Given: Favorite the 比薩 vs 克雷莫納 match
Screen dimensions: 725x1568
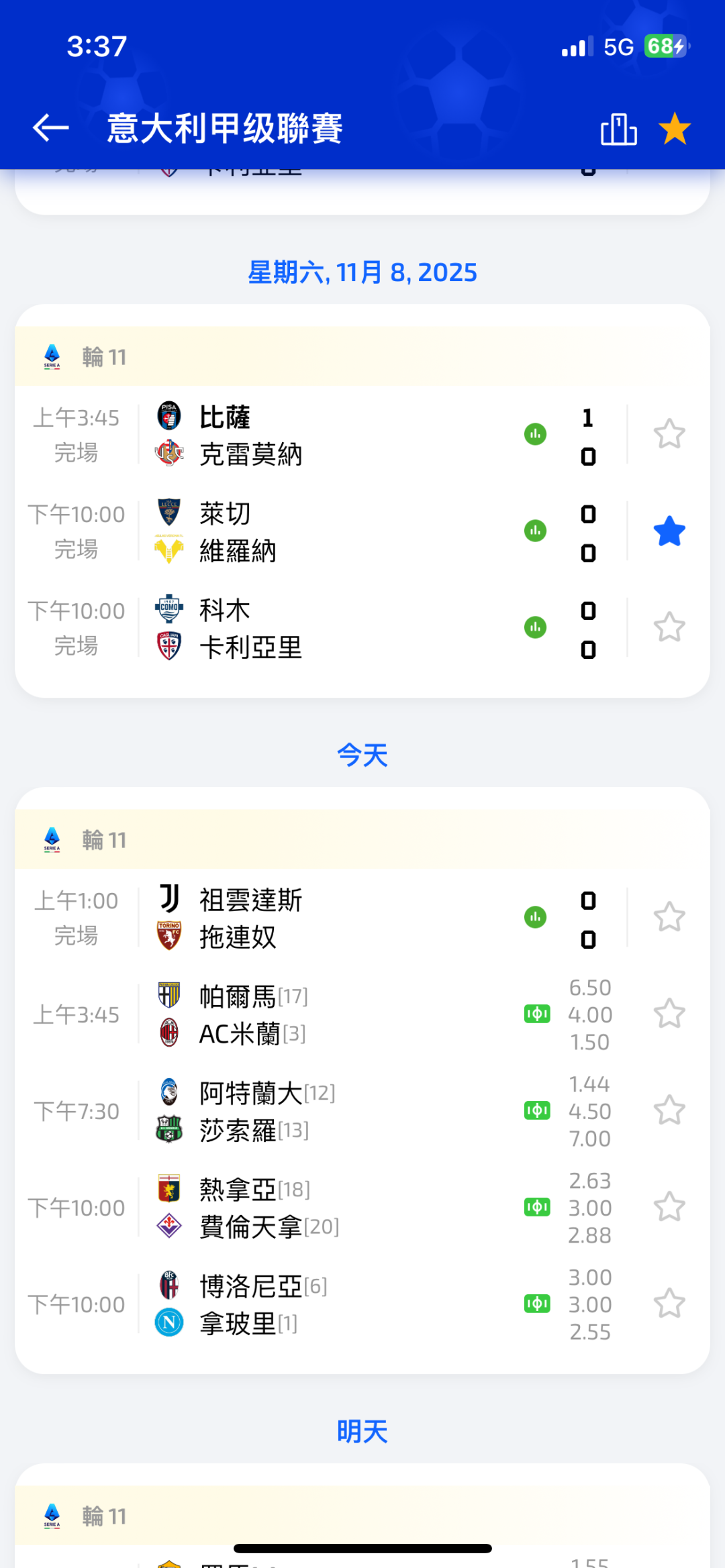Looking at the screenshot, I should 669,435.
